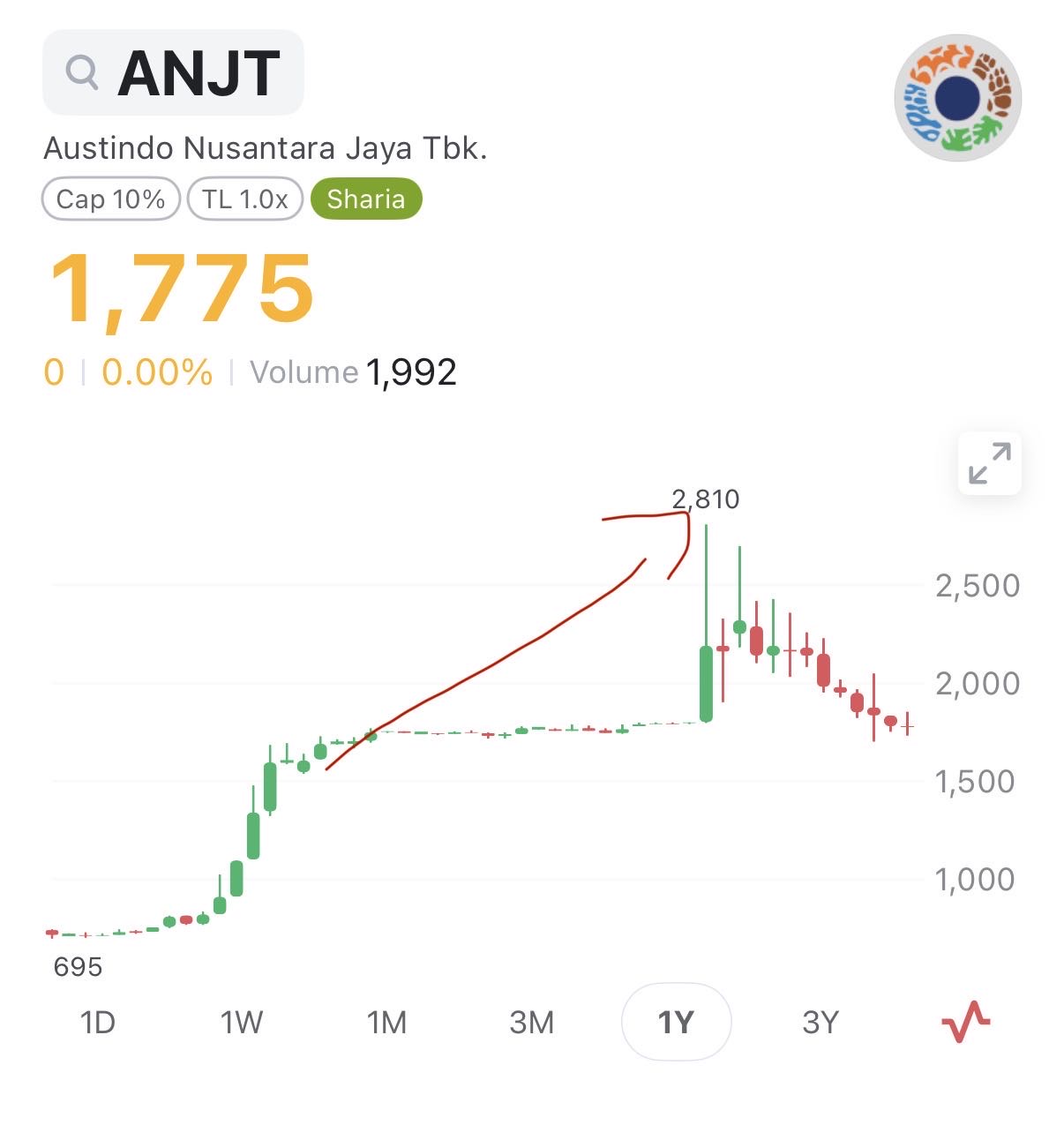Screen dimensions: 1064x1125
Task: Change chart range to 3M
Action: tap(531, 1022)
